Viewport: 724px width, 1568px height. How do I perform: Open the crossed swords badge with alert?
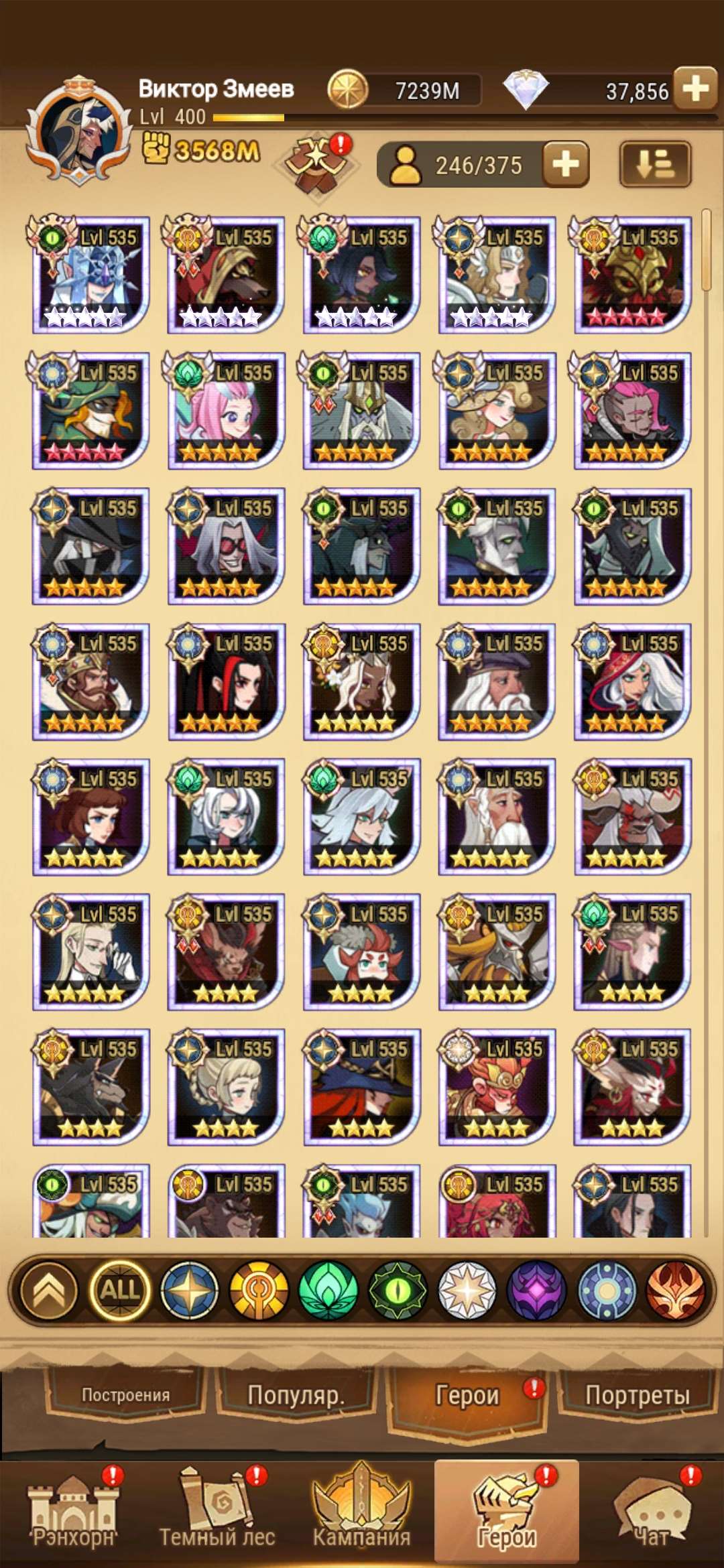point(316,163)
